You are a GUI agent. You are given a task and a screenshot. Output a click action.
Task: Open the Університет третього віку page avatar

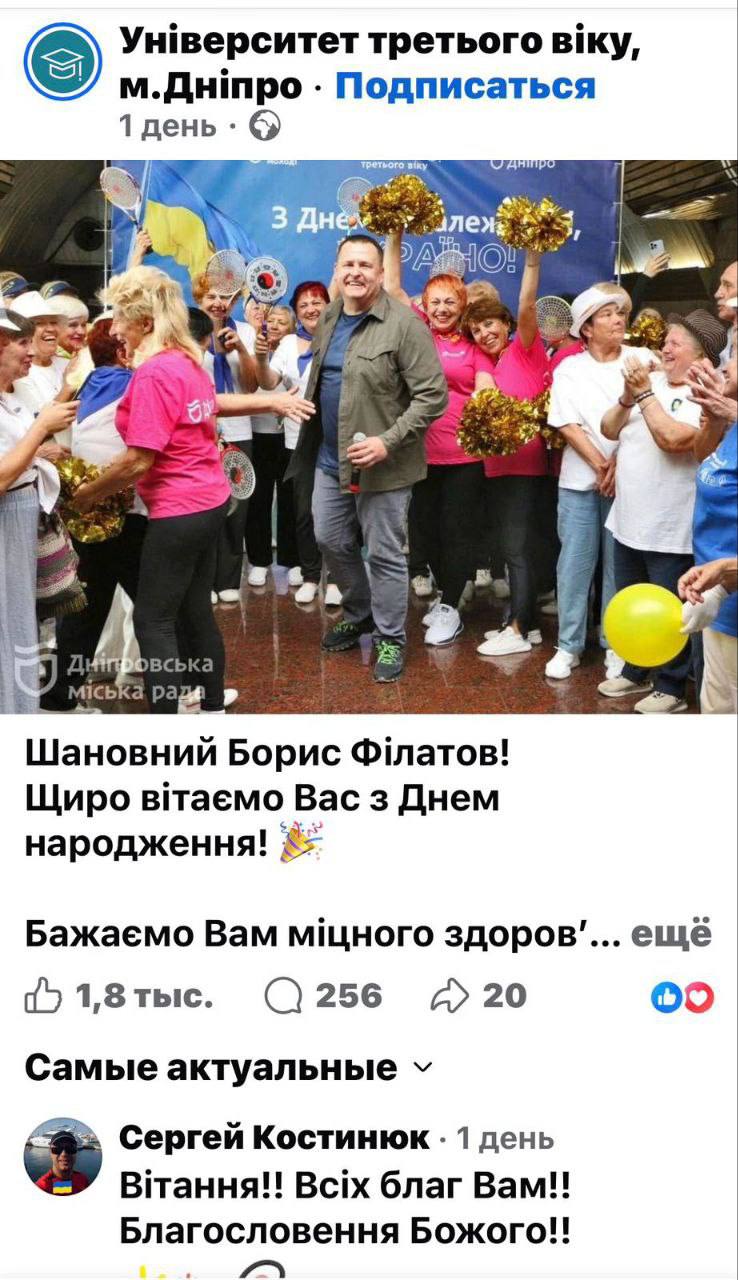click(62, 61)
